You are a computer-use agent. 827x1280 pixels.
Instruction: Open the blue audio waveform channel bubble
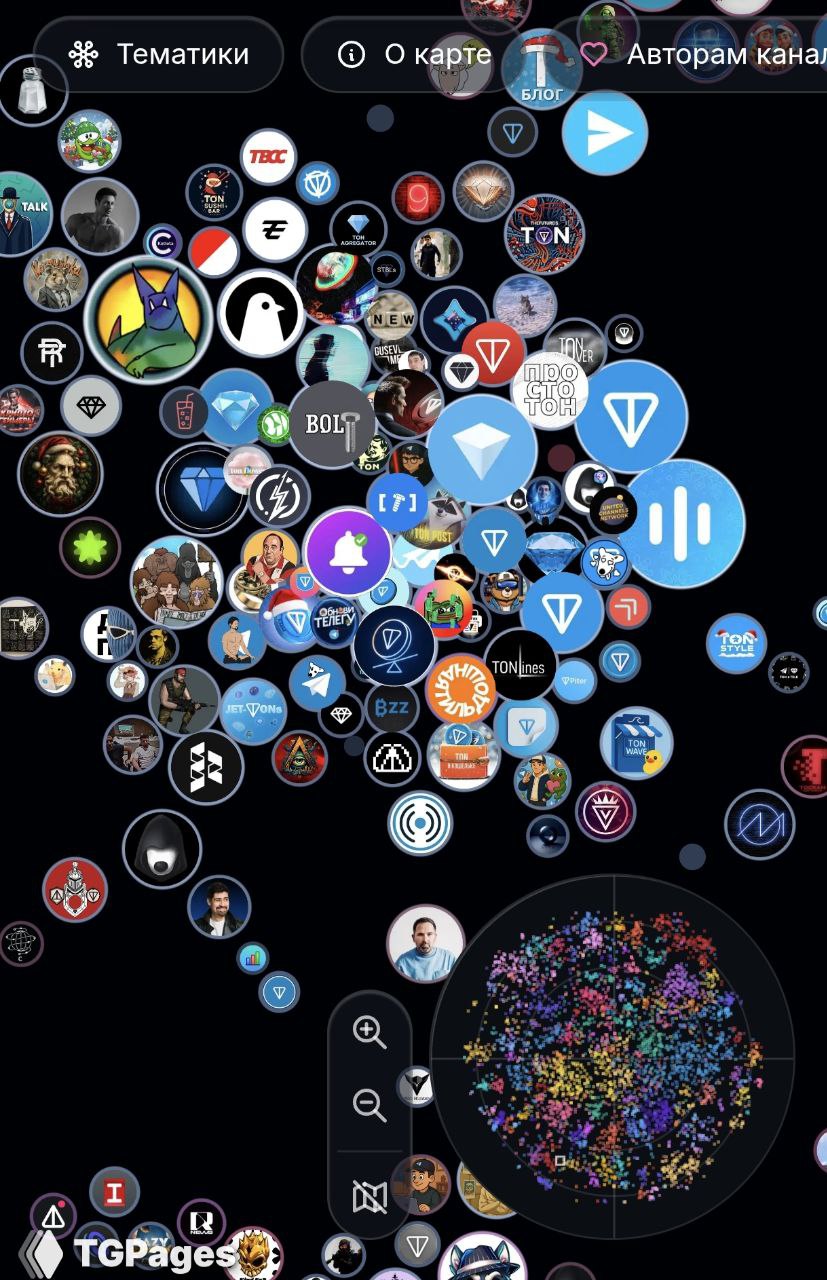(679, 523)
